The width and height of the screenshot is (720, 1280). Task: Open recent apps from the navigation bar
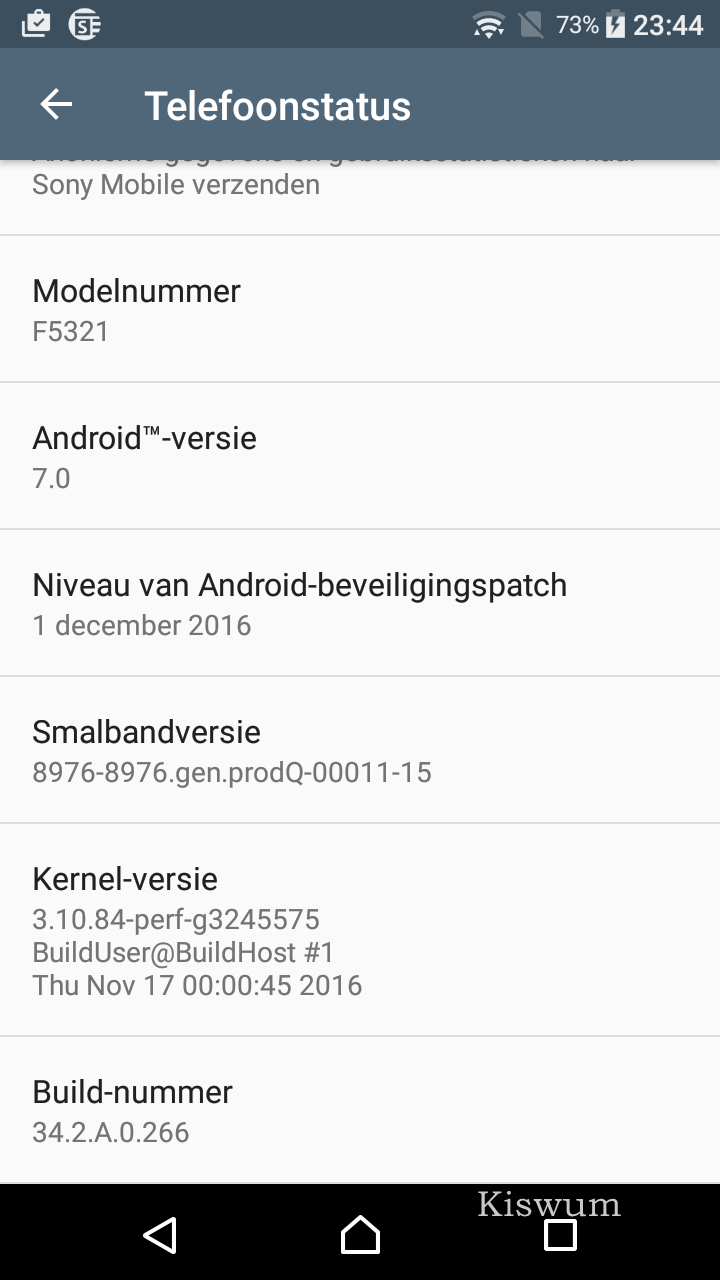tap(560, 1235)
